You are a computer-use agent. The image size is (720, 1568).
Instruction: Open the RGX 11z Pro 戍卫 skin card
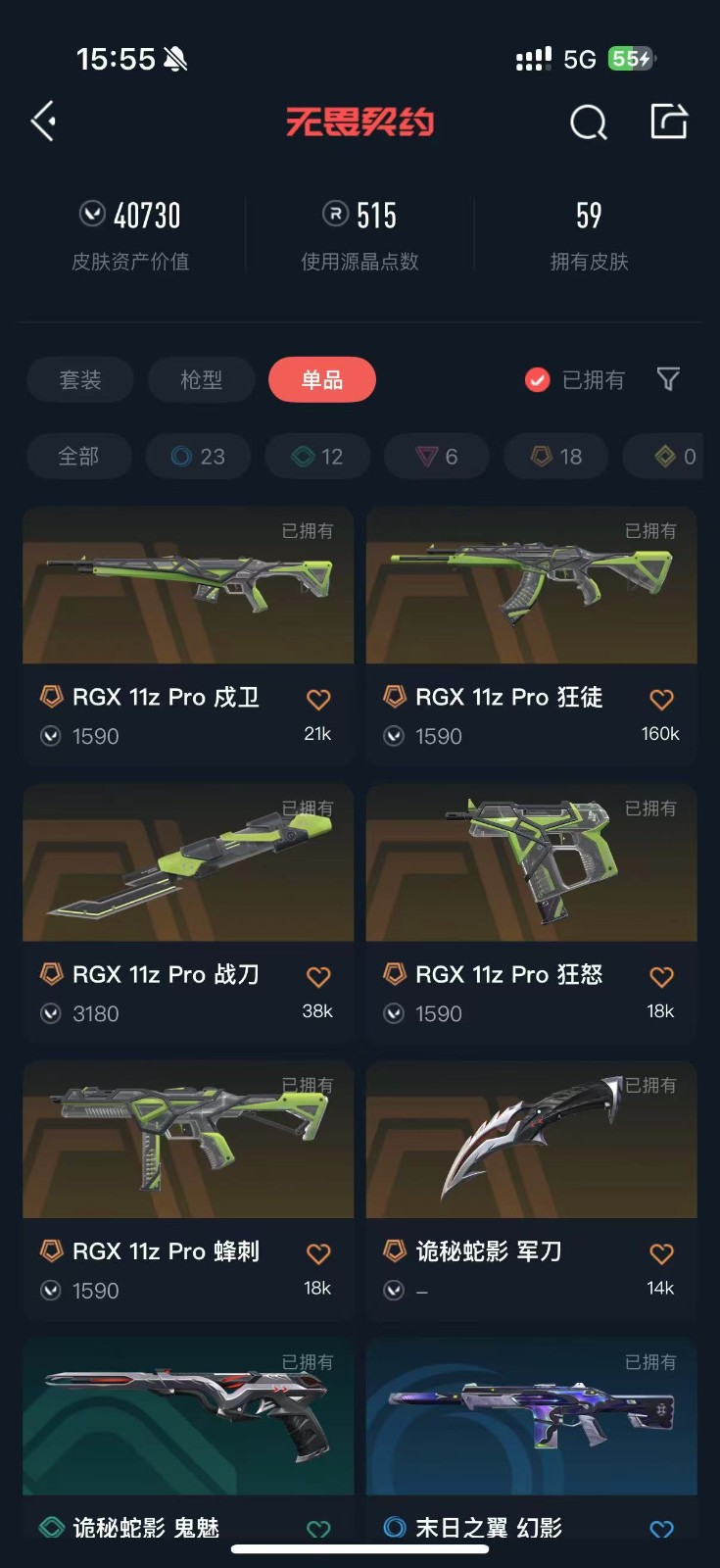coord(188,636)
